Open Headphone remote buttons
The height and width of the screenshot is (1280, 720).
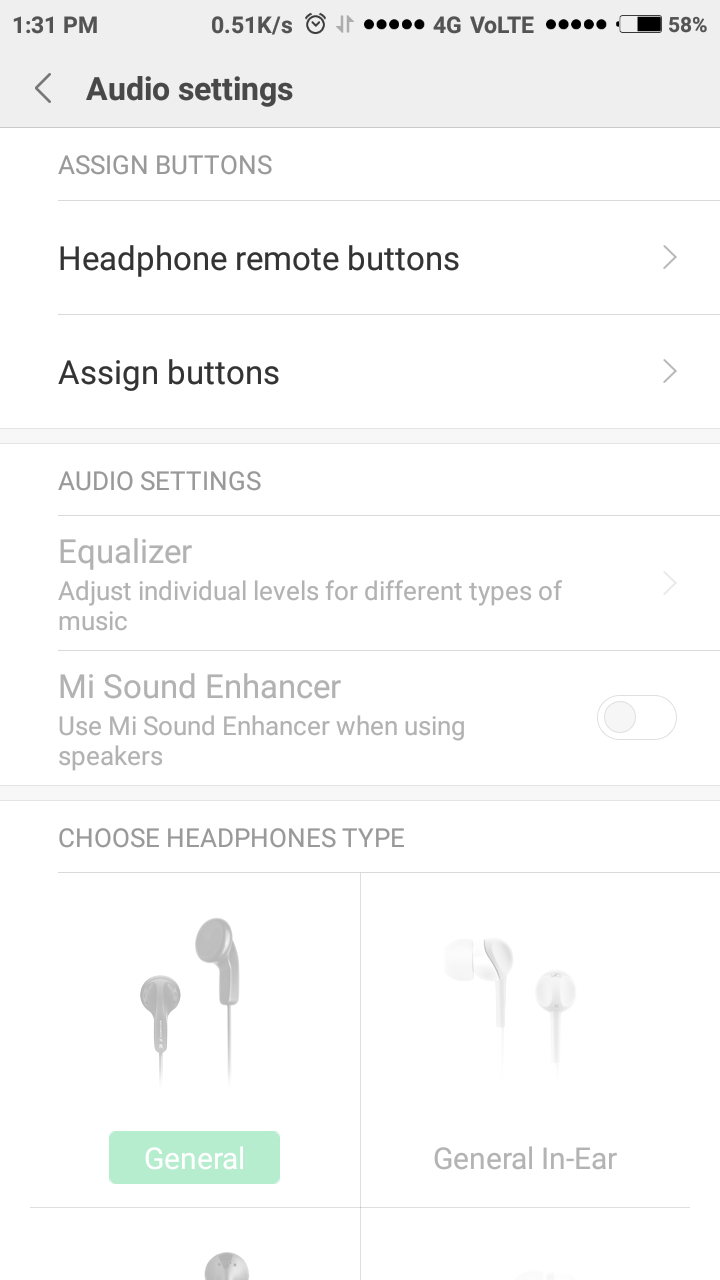point(360,258)
